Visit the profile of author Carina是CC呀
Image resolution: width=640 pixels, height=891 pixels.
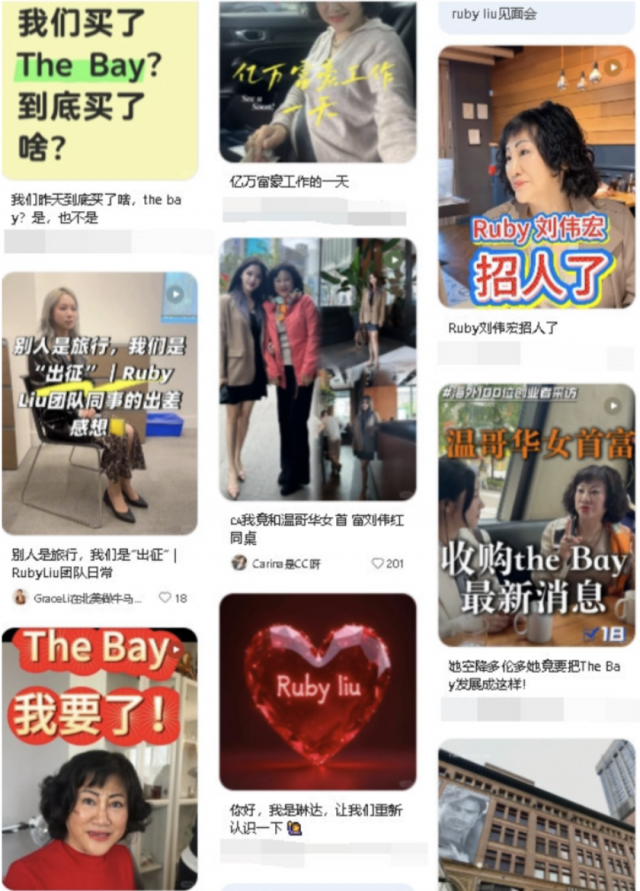point(280,564)
